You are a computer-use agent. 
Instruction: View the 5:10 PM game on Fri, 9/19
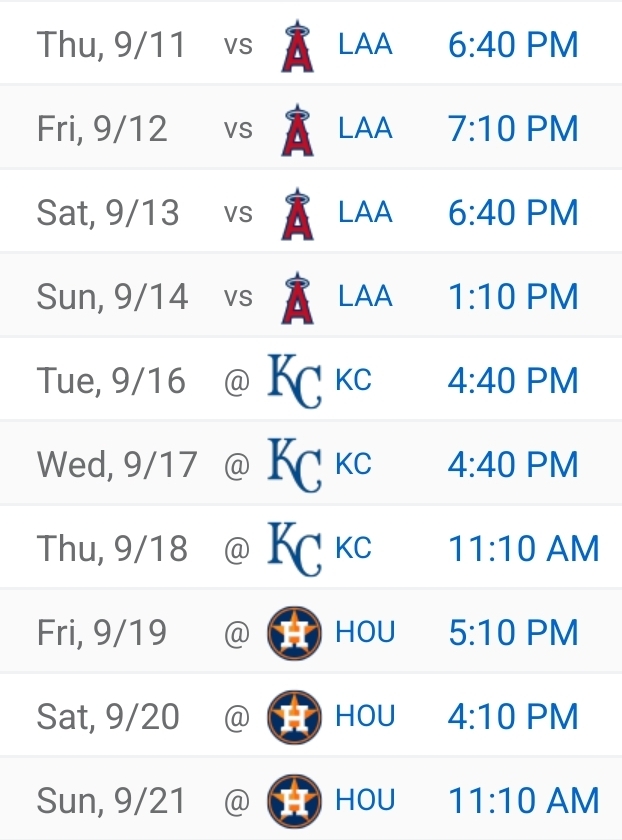click(512, 633)
